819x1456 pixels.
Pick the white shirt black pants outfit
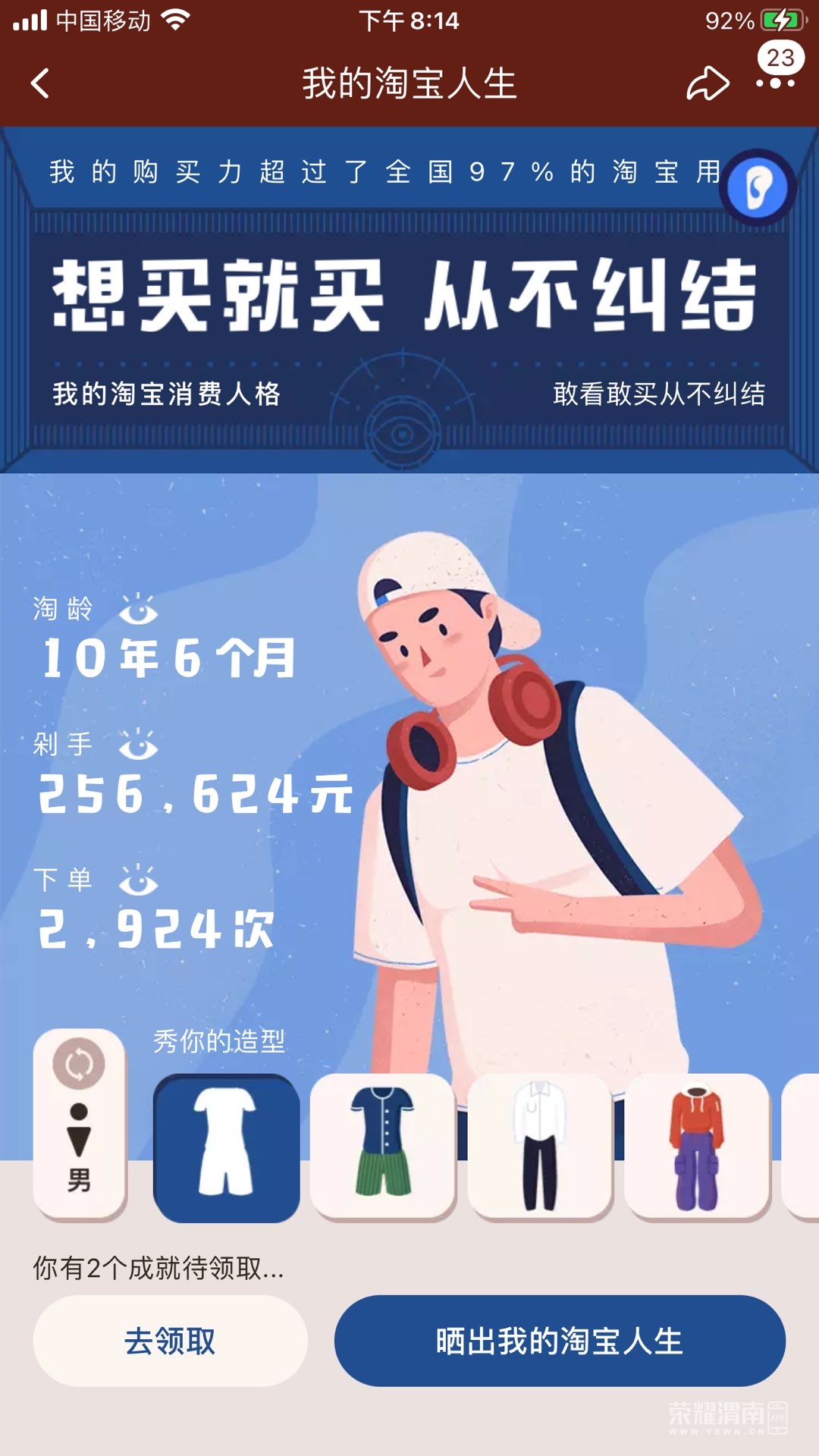coord(539,1145)
